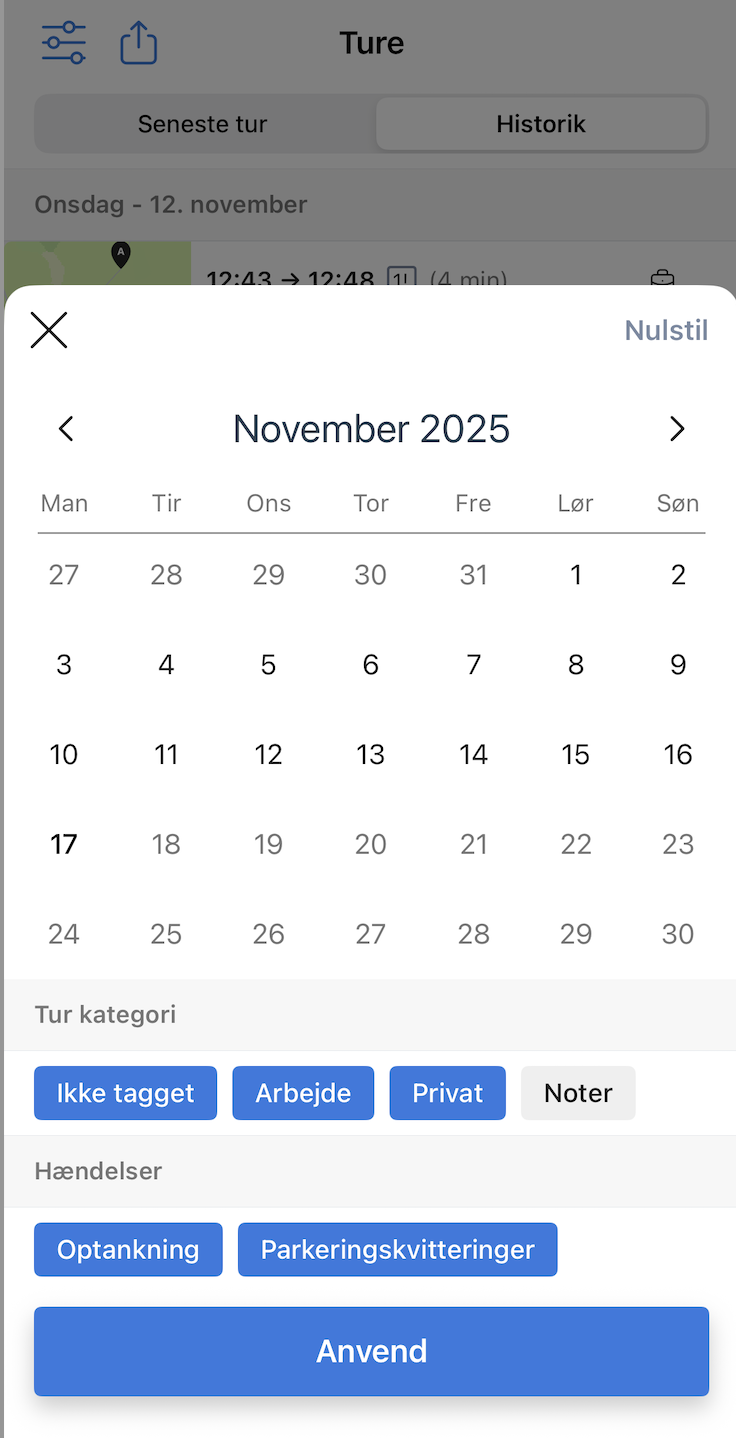Close the filter sheet with the X
736x1438 pixels.
[x=49, y=330]
